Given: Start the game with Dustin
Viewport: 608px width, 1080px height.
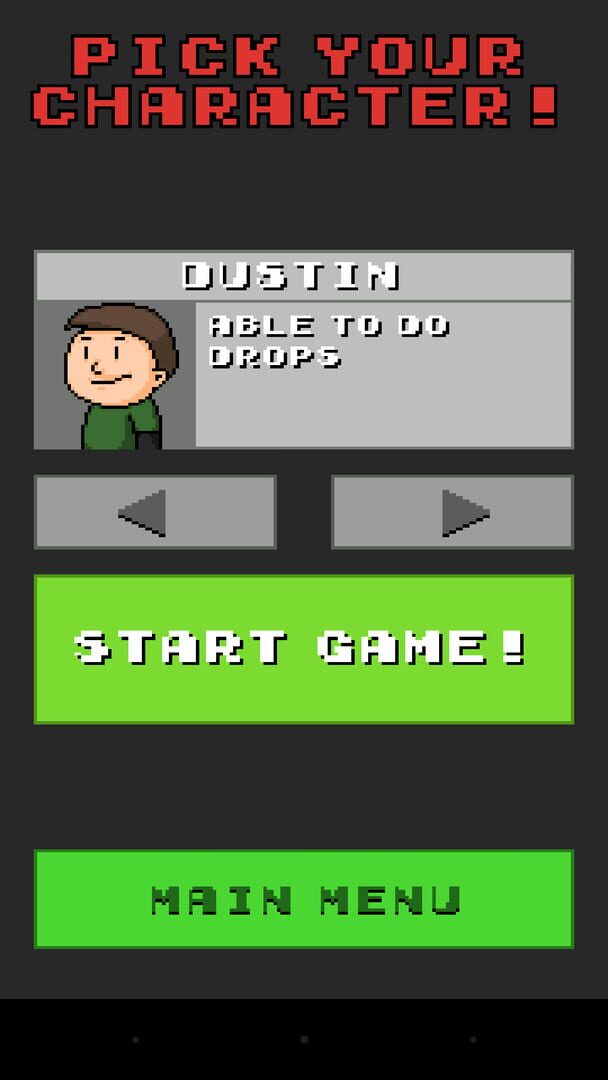Looking at the screenshot, I should click(304, 649).
